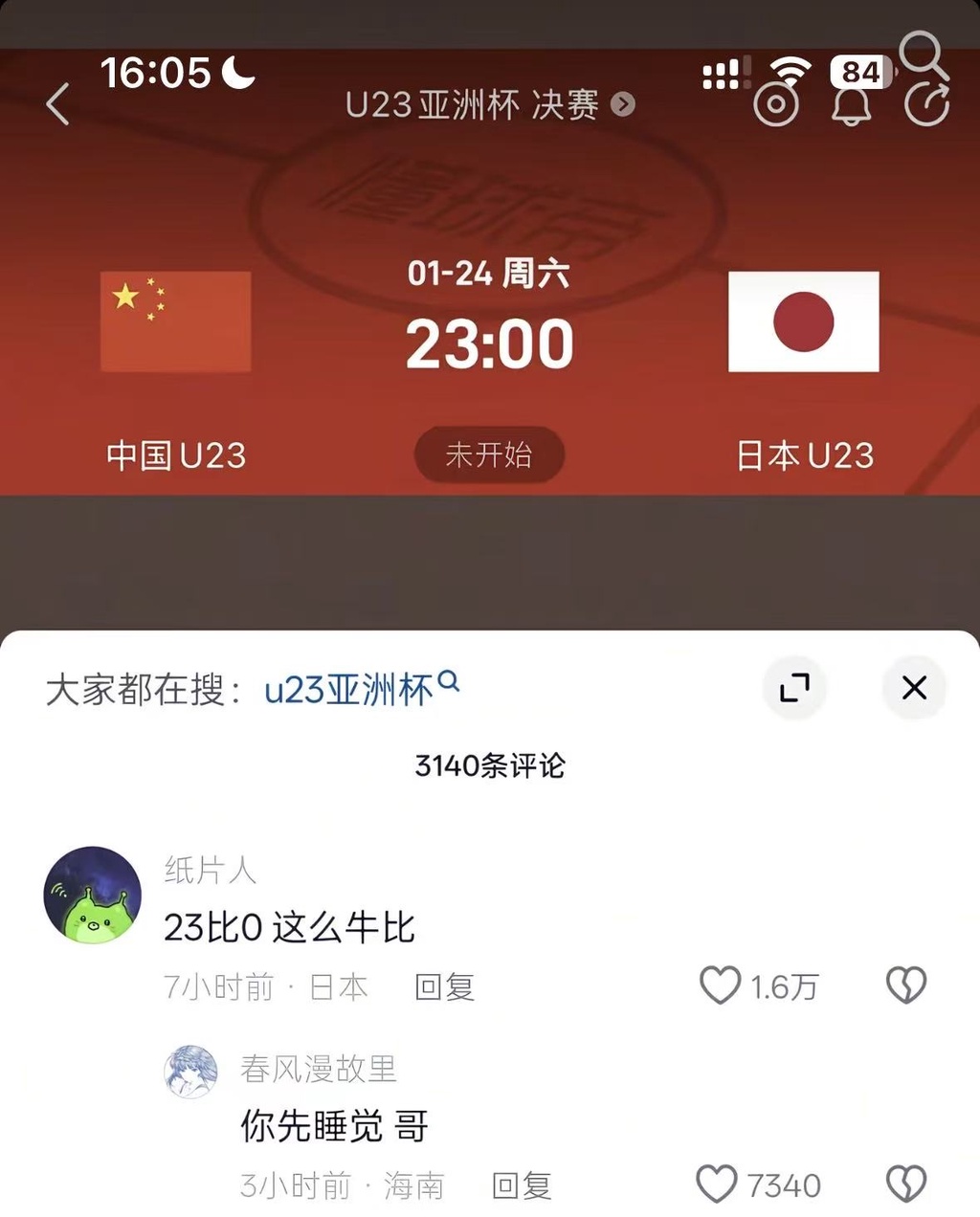
Task: Search the suggested term u23亚洲杯
Action: click(x=361, y=689)
